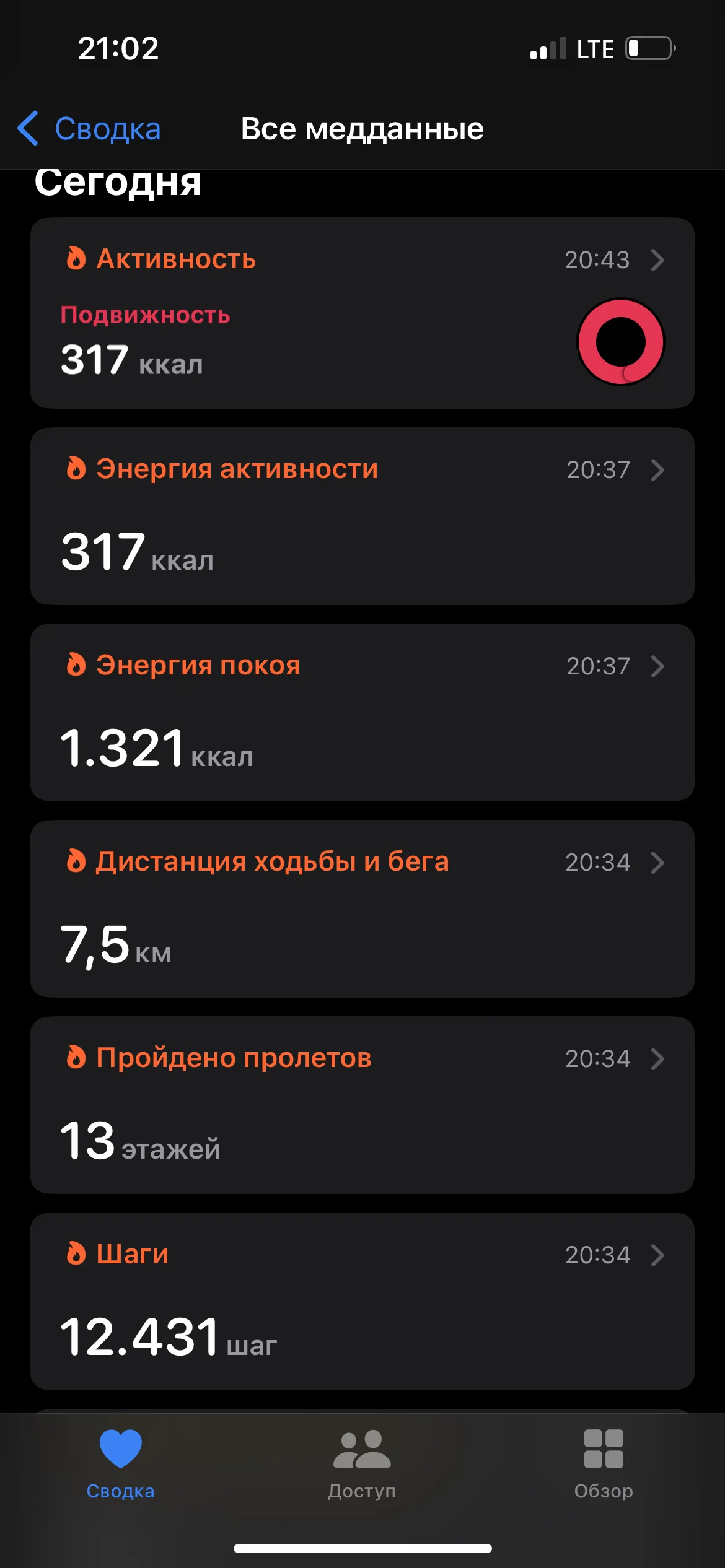This screenshot has height=1568, width=725.
Task: Open details via chevron on Активность card
Action: 657,260
